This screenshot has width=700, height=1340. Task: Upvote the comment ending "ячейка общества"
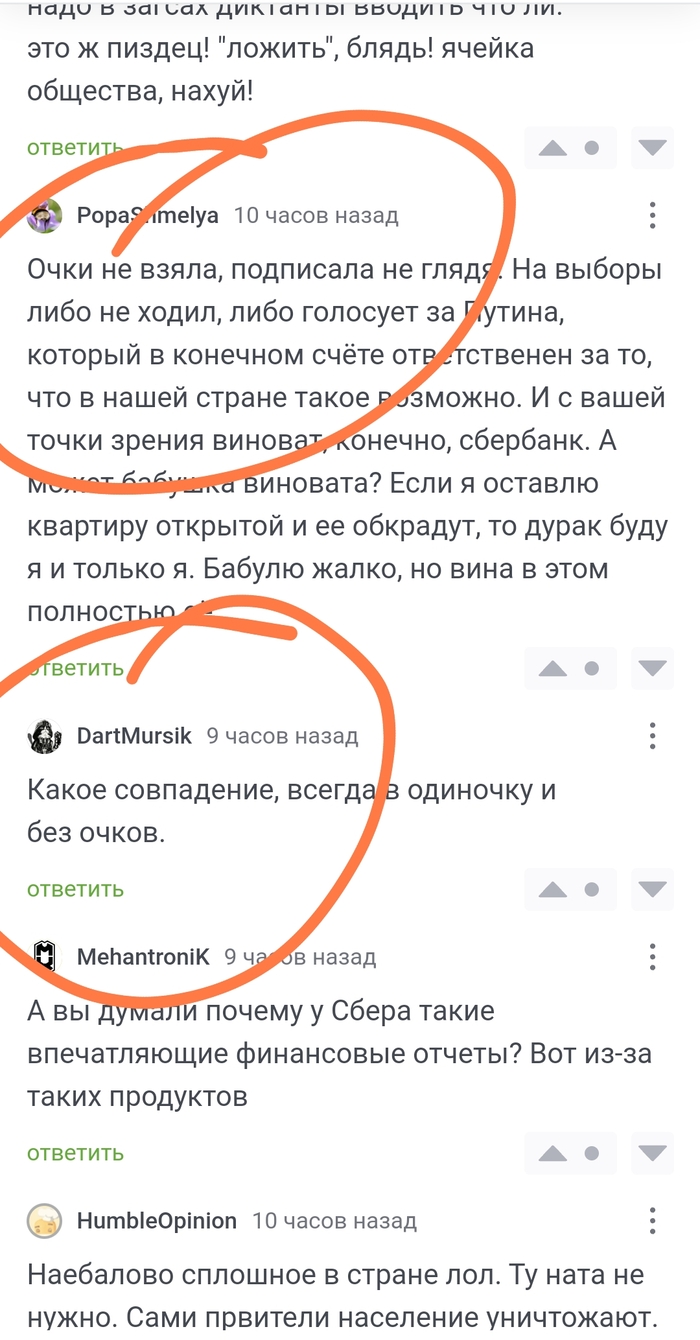553,148
